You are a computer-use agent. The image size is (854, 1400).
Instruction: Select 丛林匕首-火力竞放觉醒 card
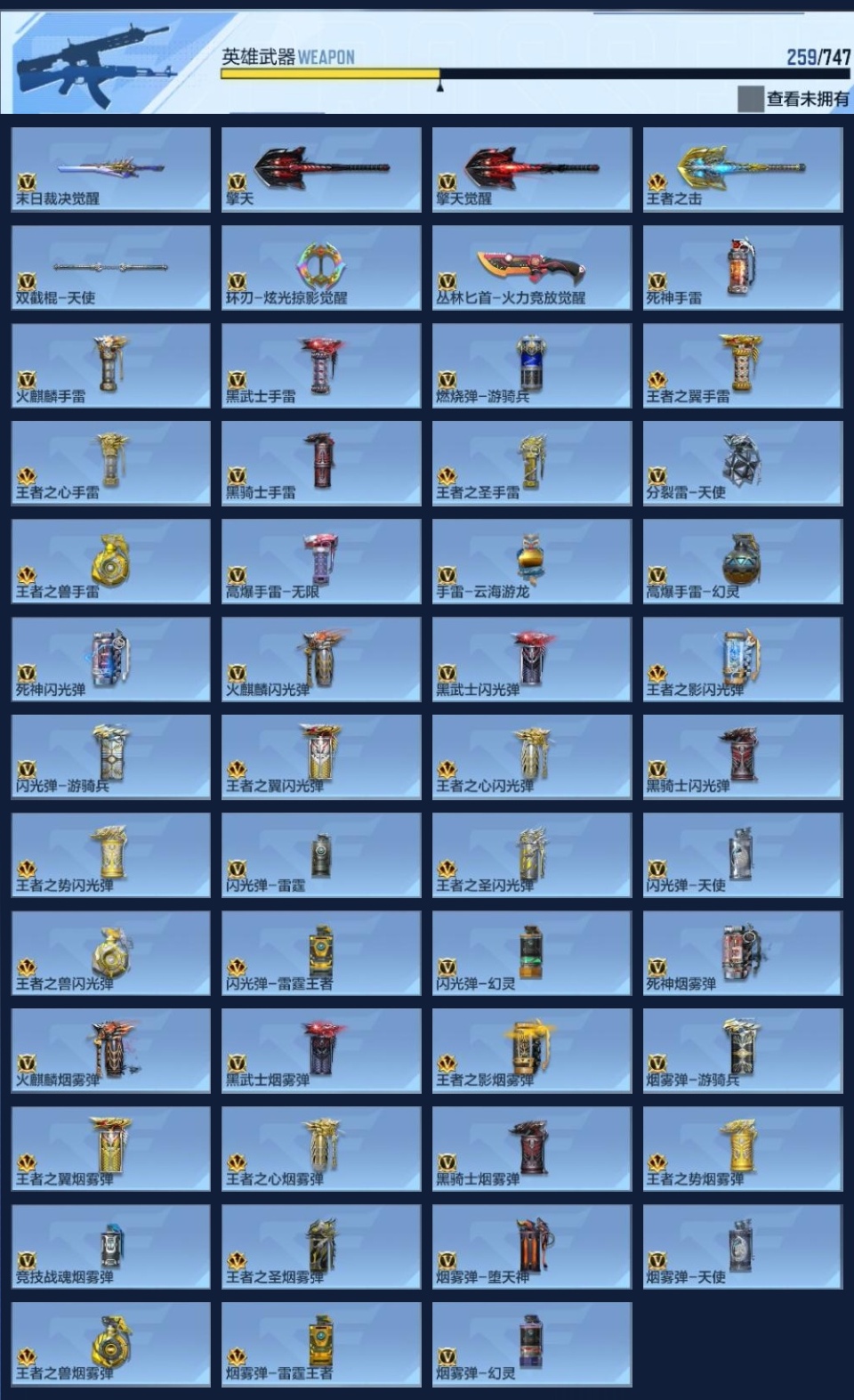pos(532,267)
